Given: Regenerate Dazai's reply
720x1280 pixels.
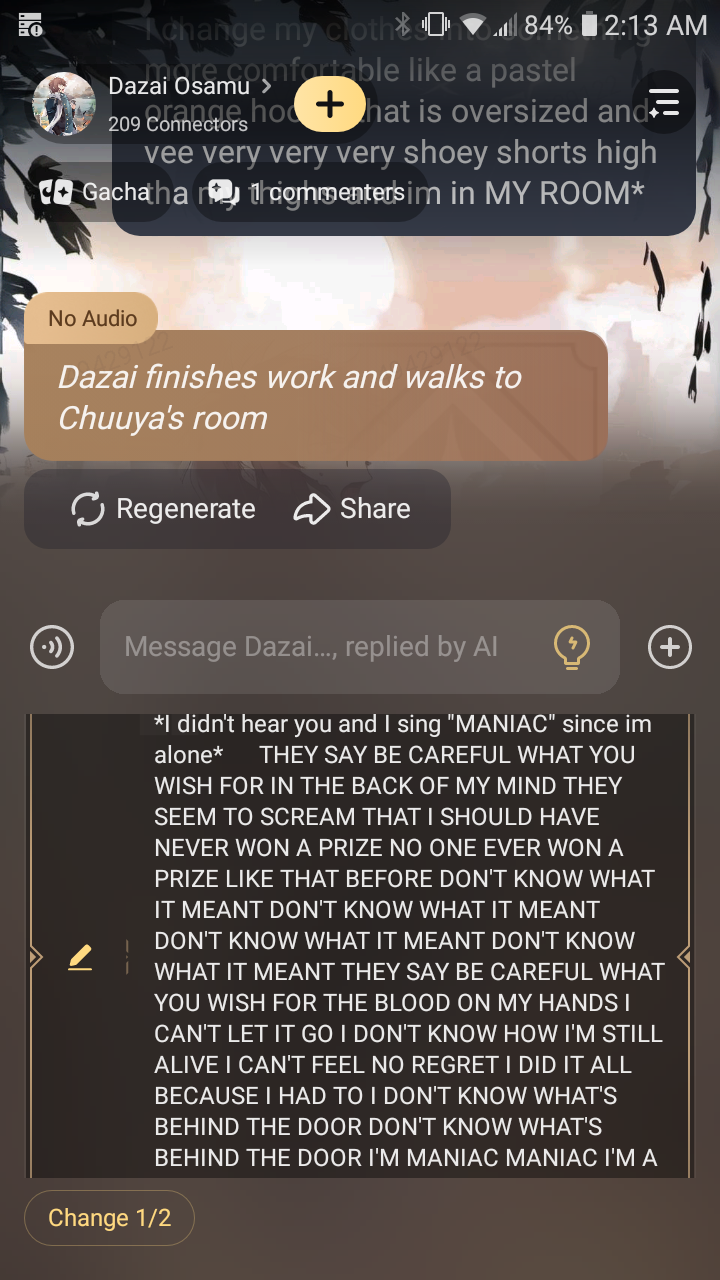Looking at the screenshot, I should click(164, 509).
